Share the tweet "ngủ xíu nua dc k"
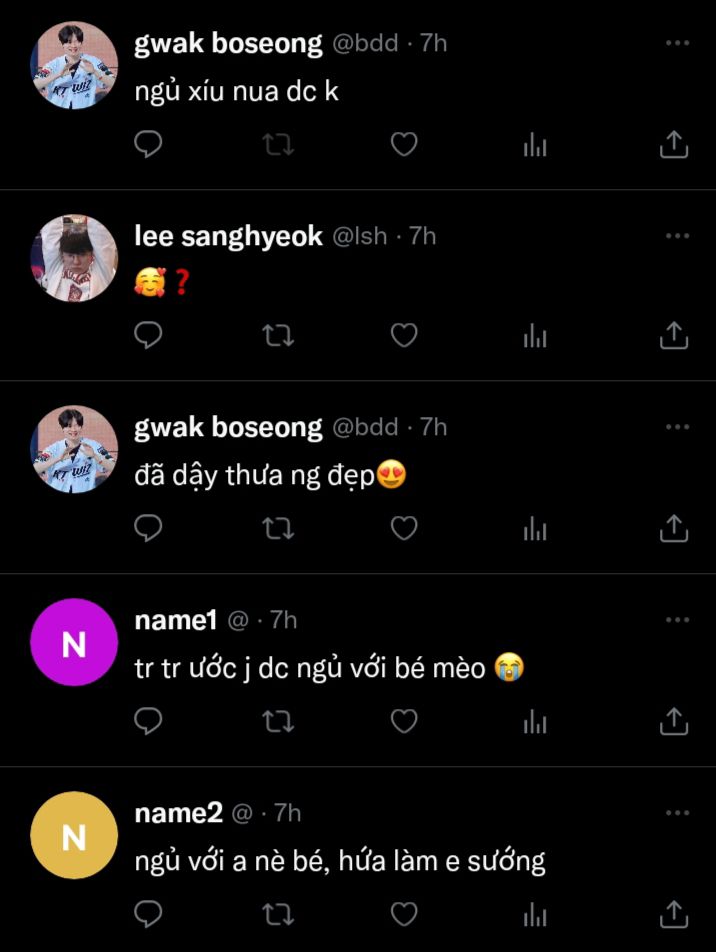Screen dimensions: 716x952 [674, 145]
